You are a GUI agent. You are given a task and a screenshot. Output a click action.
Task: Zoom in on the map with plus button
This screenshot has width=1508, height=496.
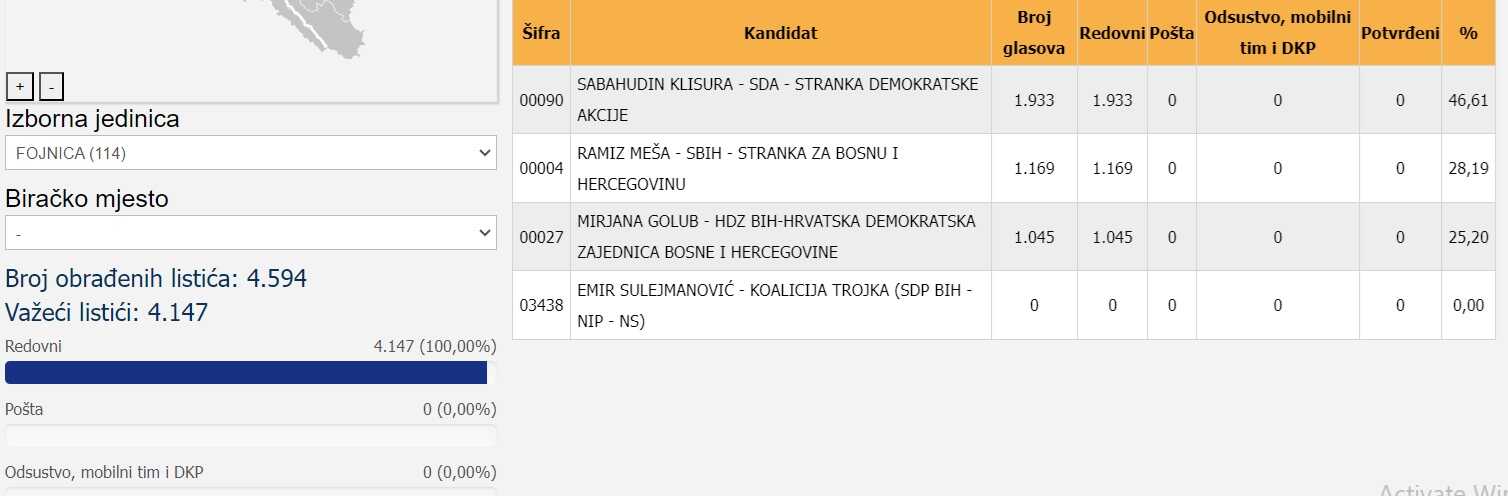(x=20, y=87)
